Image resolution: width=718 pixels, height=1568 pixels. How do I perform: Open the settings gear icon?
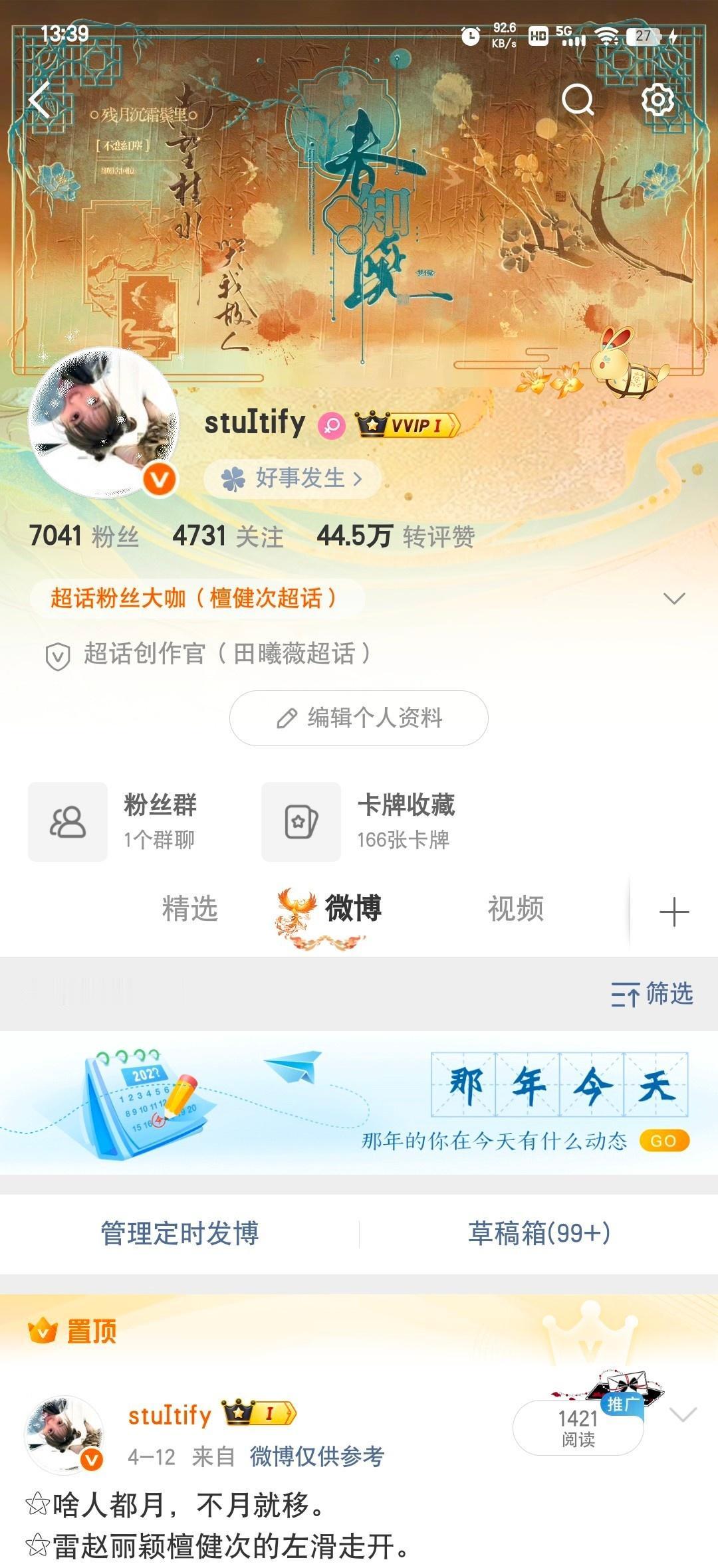(x=658, y=100)
